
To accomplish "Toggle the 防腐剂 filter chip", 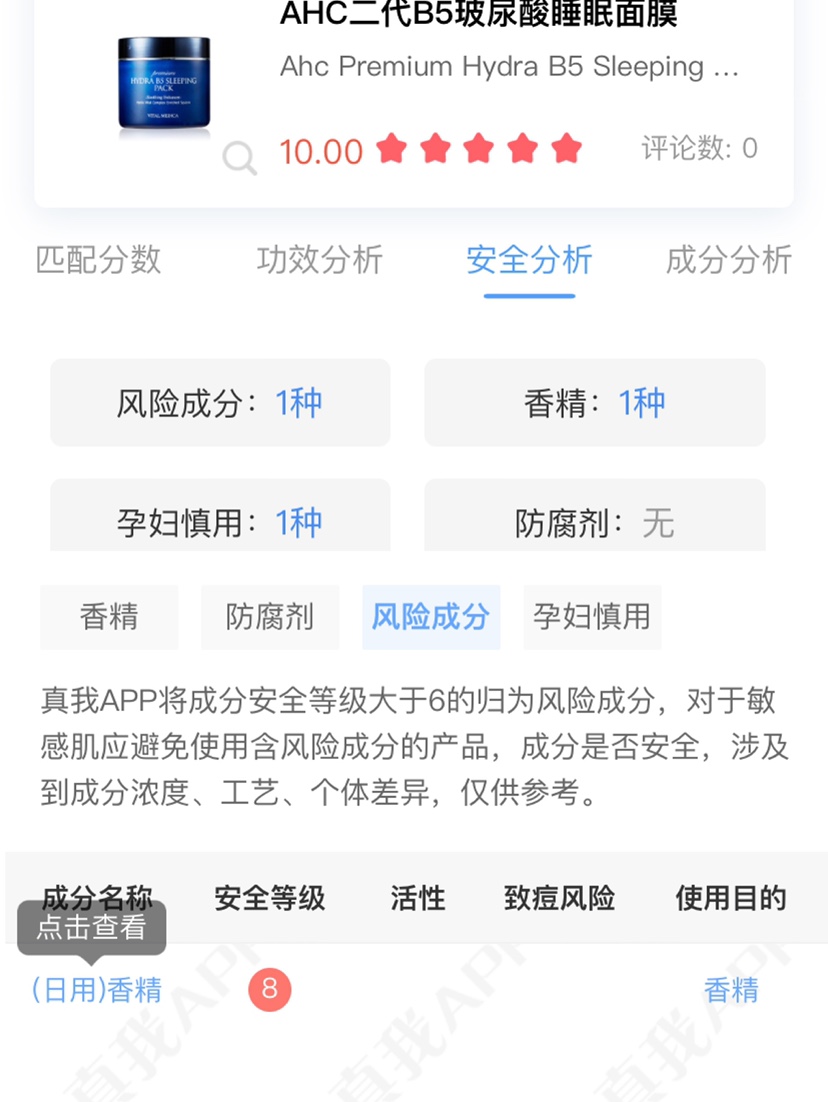I will 269,617.
